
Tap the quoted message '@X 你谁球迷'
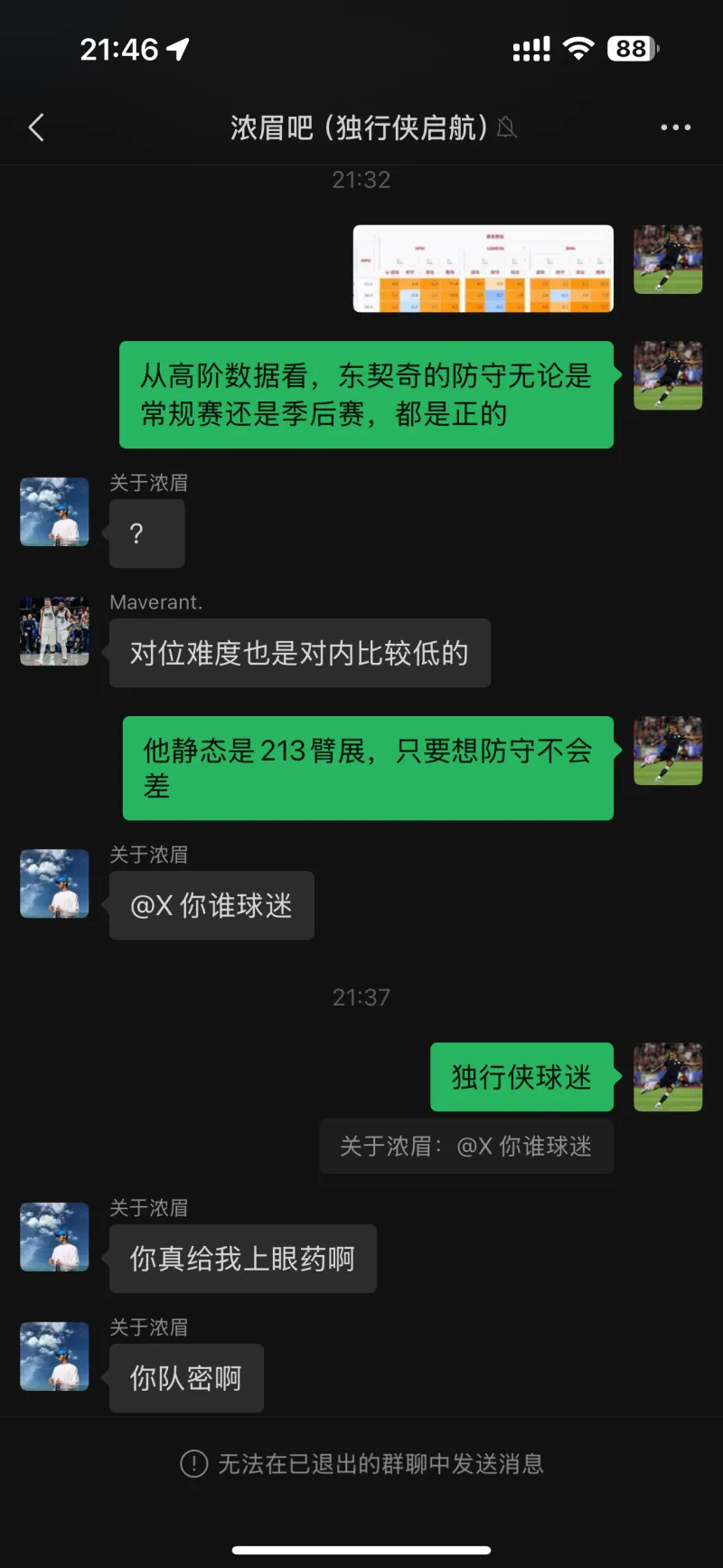pyautogui.click(x=466, y=1147)
